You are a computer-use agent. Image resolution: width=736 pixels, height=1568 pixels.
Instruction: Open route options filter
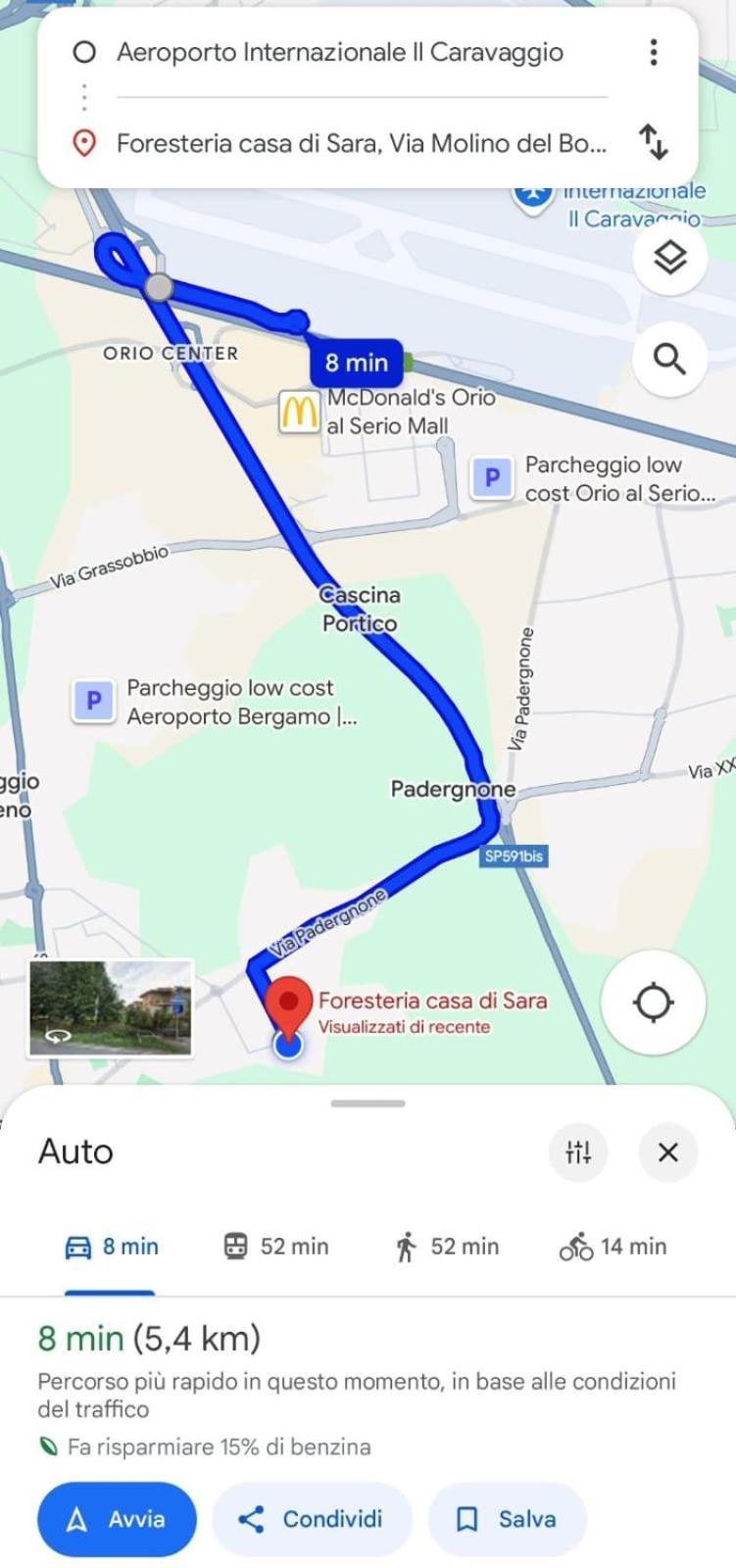[578, 1151]
